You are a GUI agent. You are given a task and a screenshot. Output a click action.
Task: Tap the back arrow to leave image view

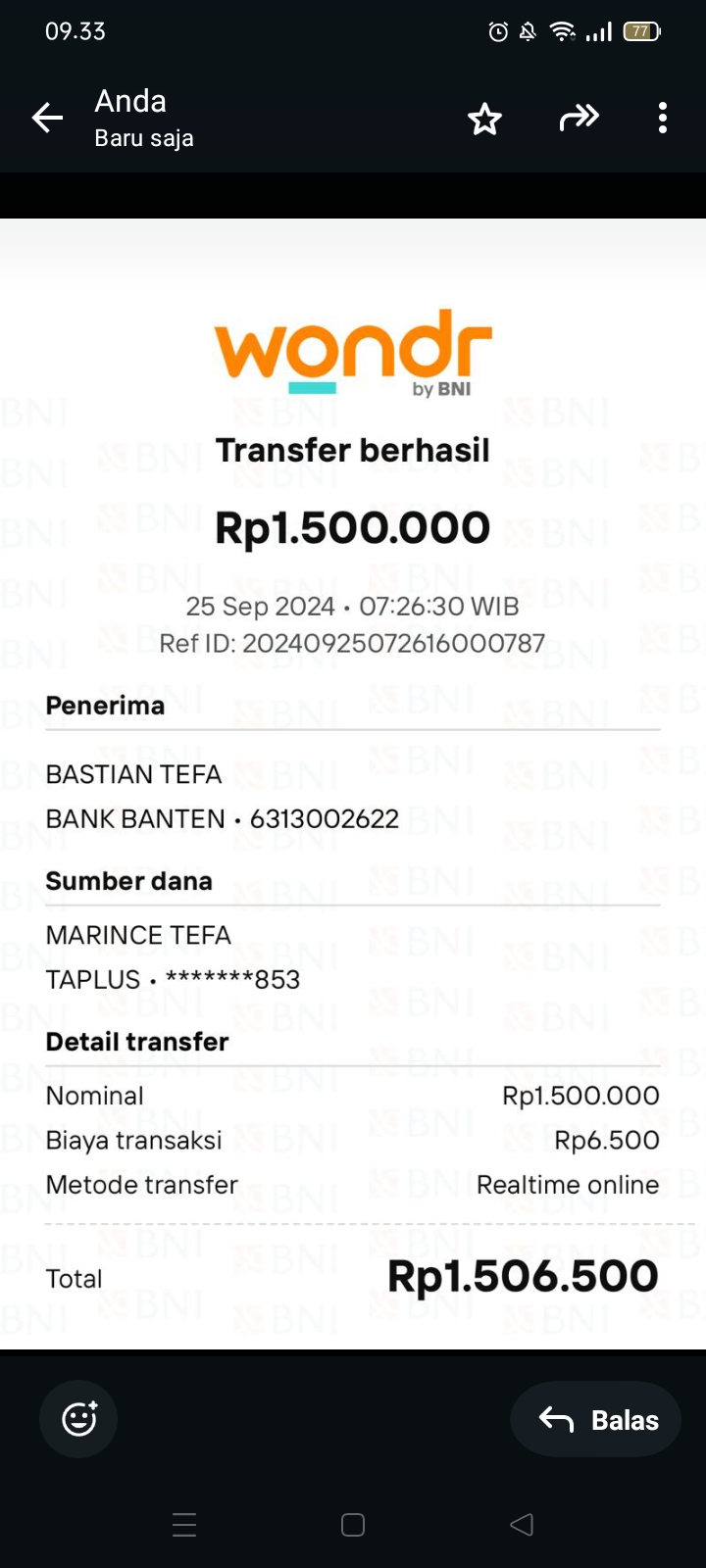click(46, 117)
